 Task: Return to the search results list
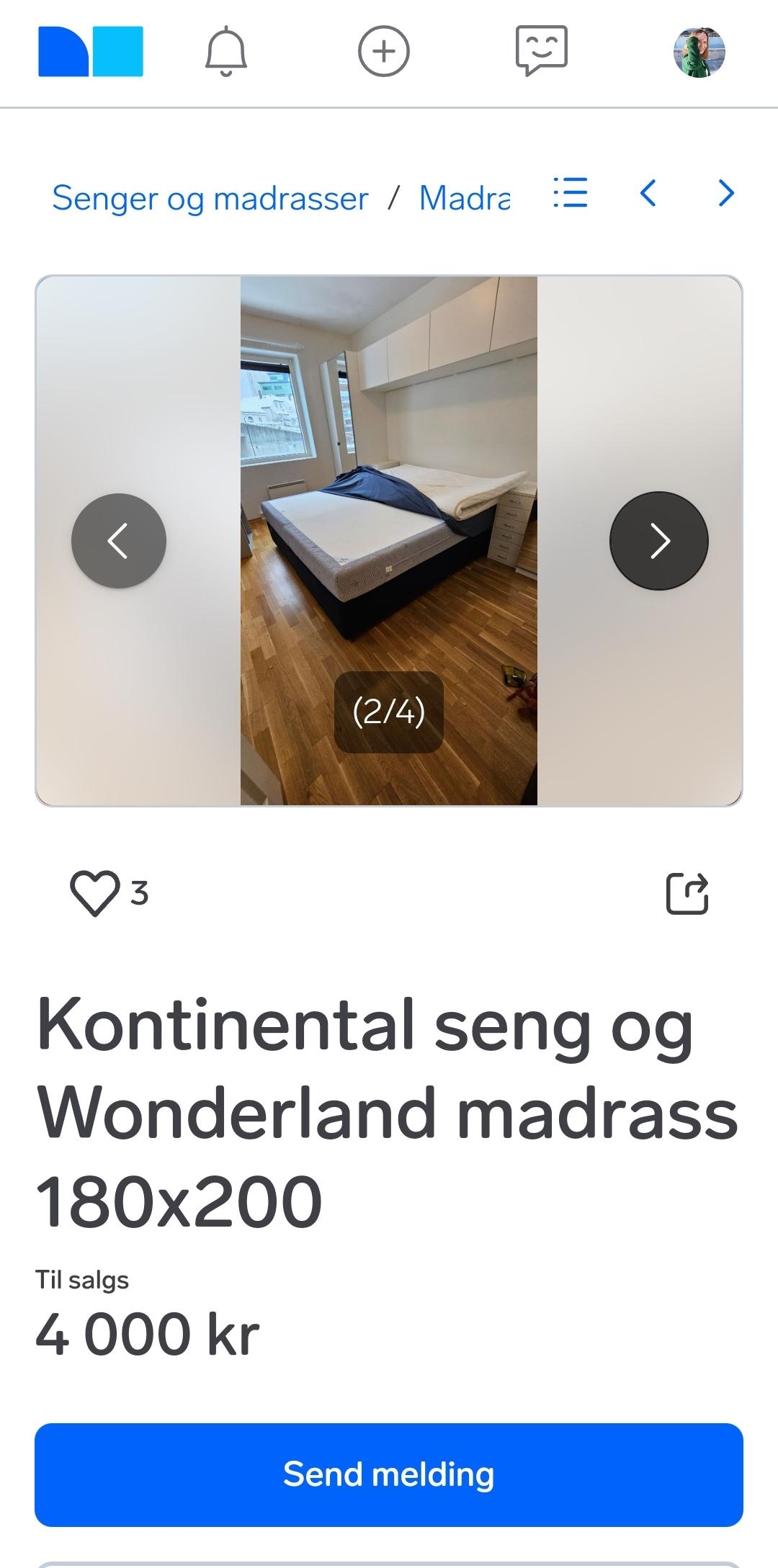point(571,193)
